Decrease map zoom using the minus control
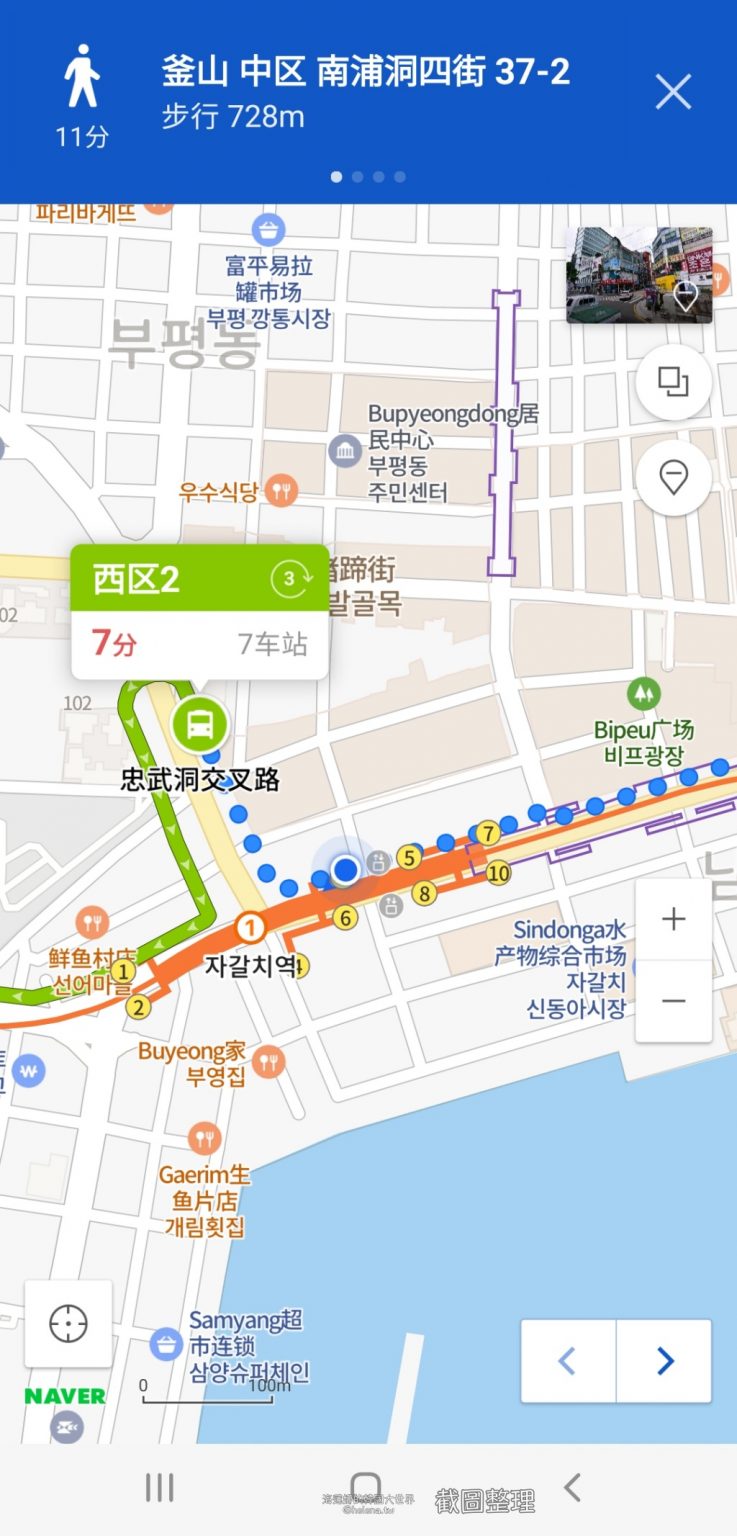The image size is (737, 1536). tap(675, 999)
